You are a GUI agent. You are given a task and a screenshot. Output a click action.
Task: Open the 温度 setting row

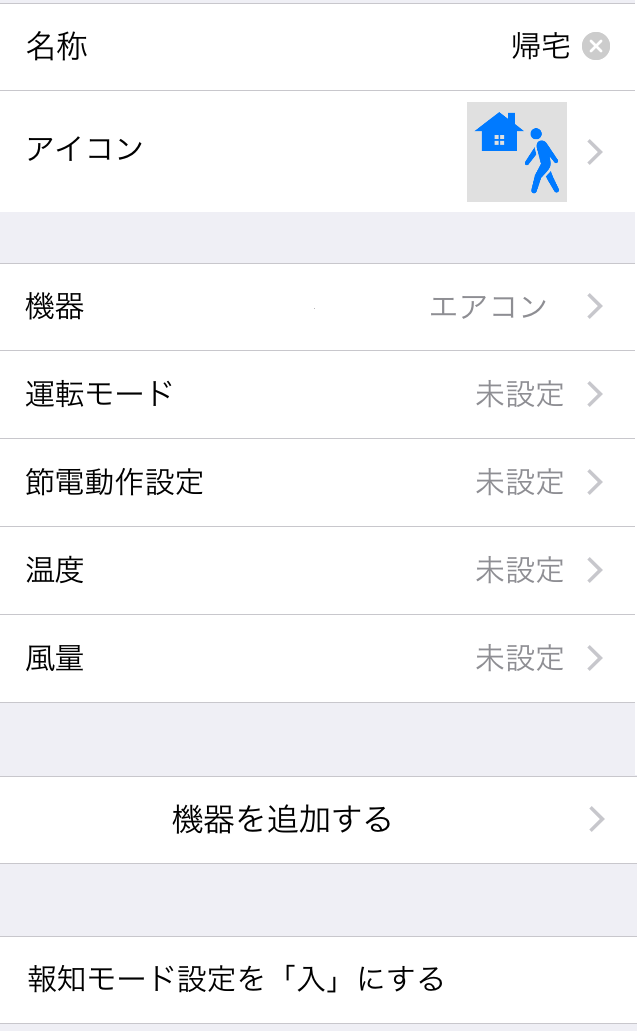coord(318,571)
